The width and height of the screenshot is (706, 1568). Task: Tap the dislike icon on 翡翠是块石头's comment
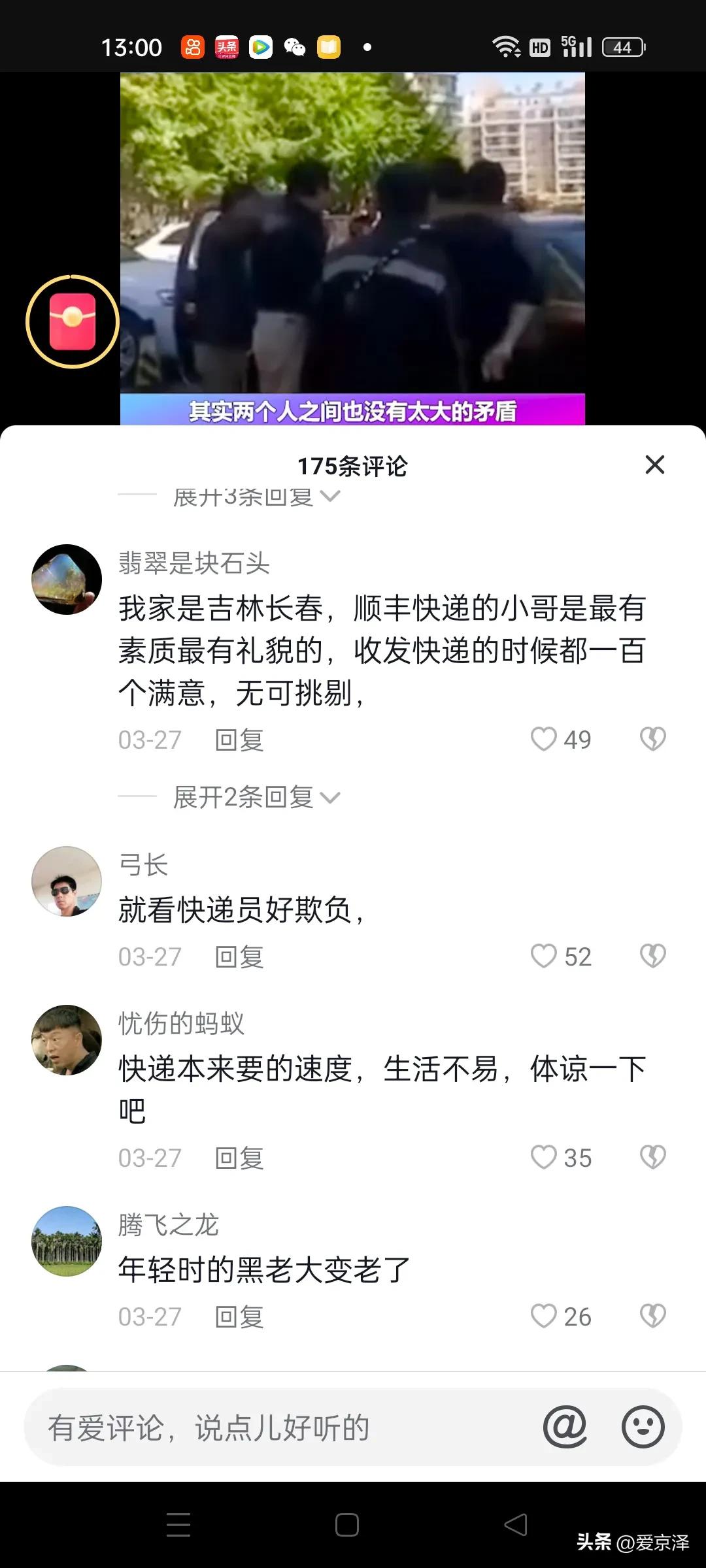(x=652, y=739)
